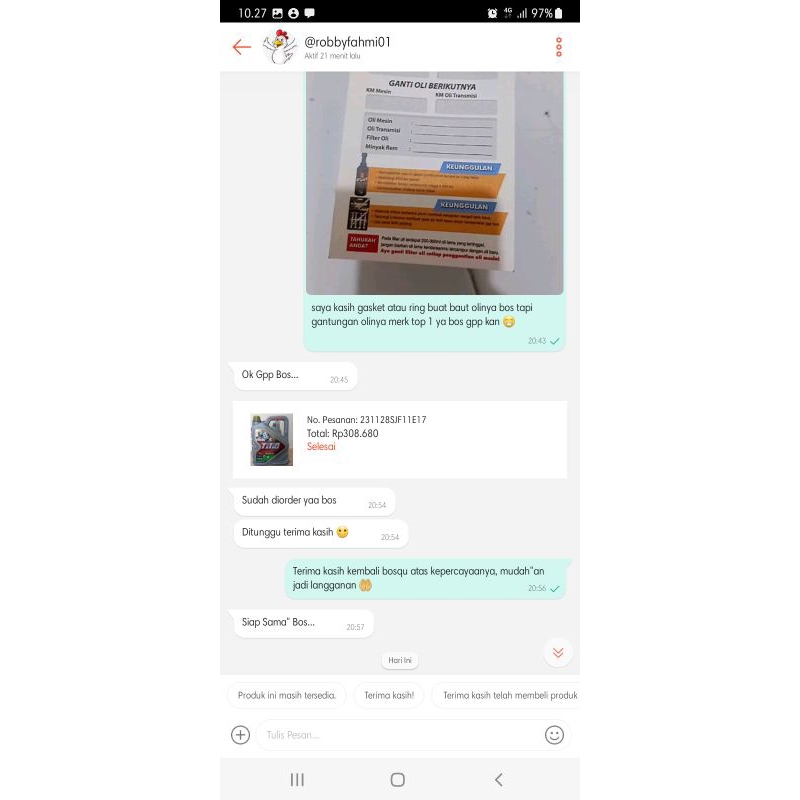This screenshot has width=800, height=800.
Task: Choose "Terima kasih telah membeli produk" reply
Action: (x=508, y=695)
